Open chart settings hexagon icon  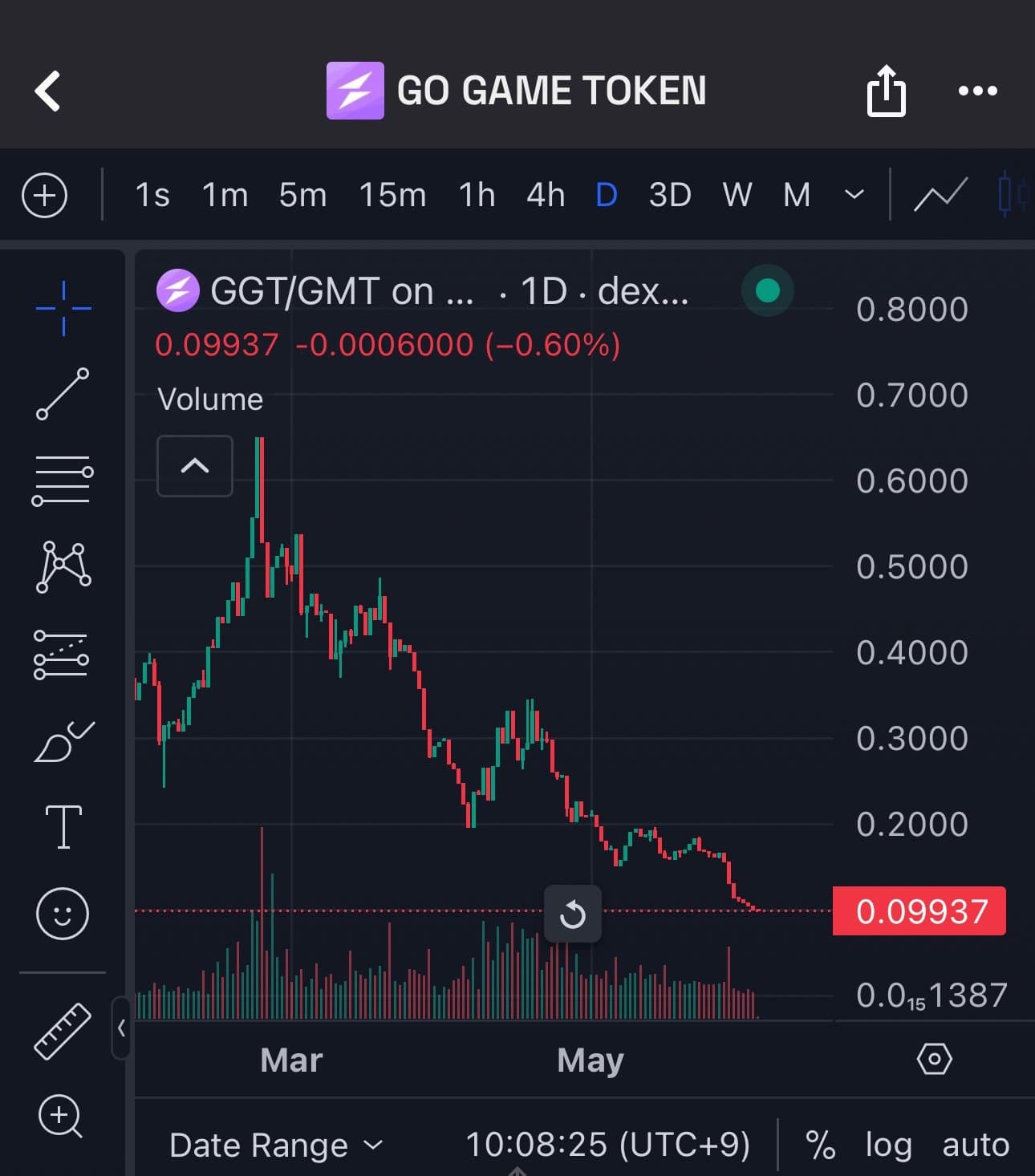click(x=934, y=1059)
